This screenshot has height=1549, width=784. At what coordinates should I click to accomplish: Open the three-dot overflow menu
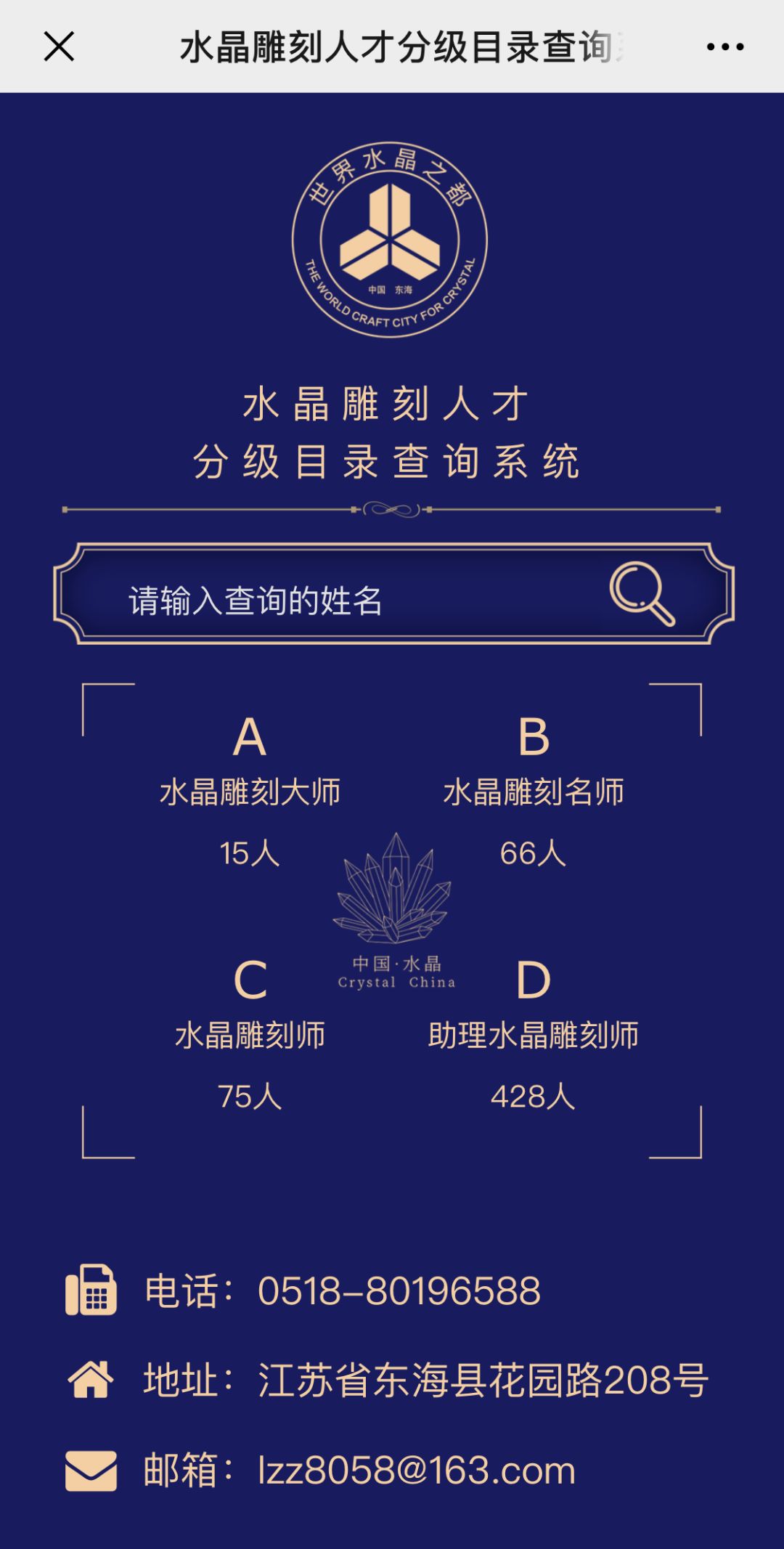(724, 47)
